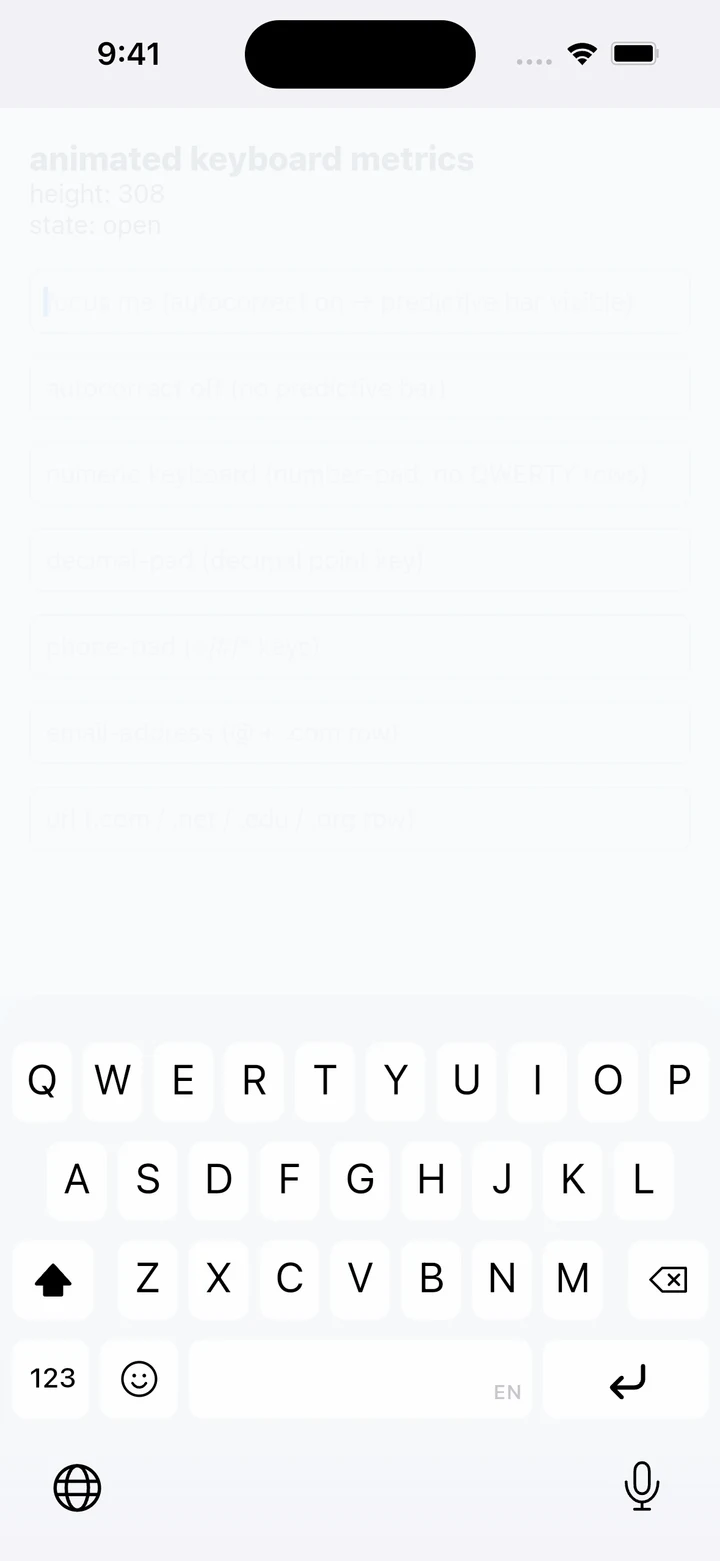This screenshot has width=720, height=1561.
Task: Switch to the 123 number keys
Action: (x=53, y=1379)
